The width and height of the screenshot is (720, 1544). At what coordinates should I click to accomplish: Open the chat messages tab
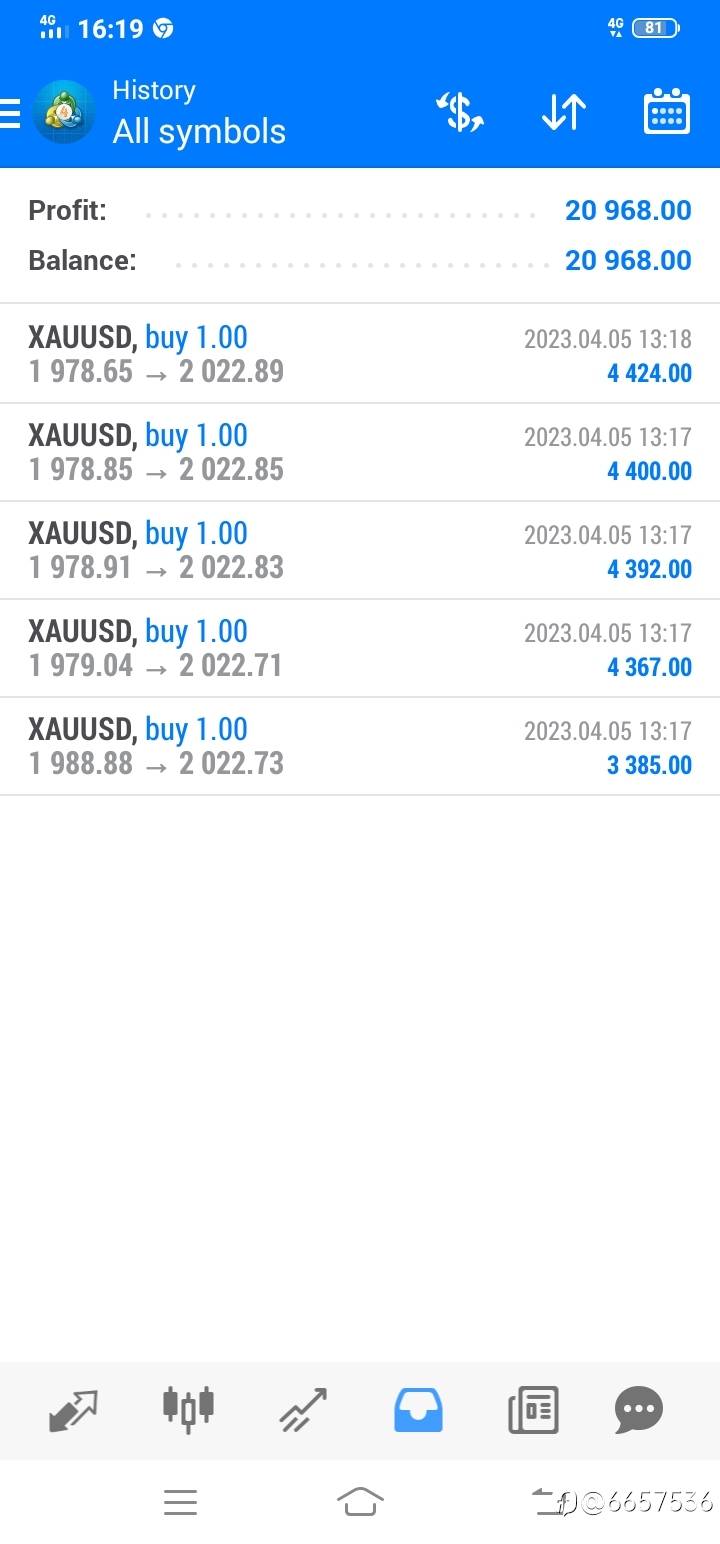[639, 1410]
